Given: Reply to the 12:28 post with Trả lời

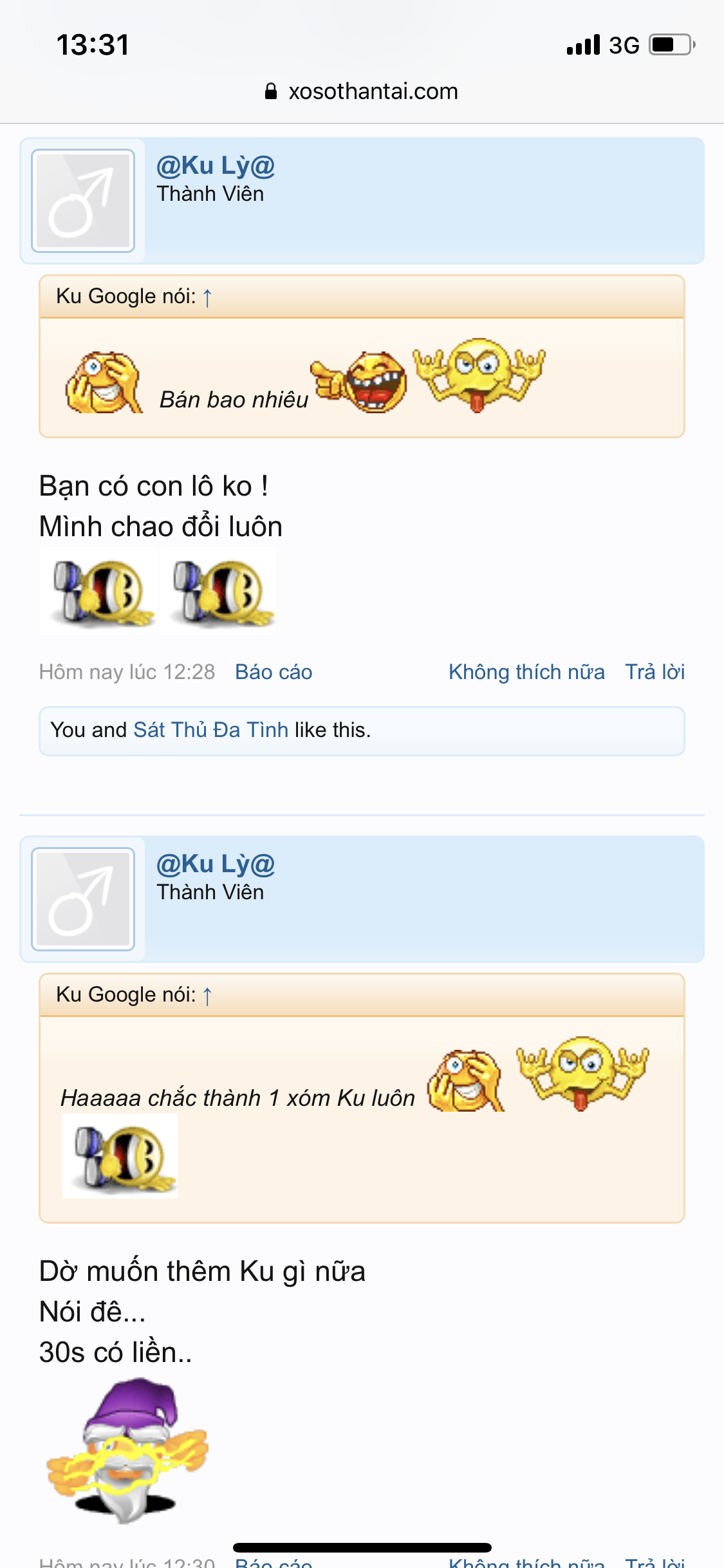Looking at the screenshot, I should tap(654, 672).
